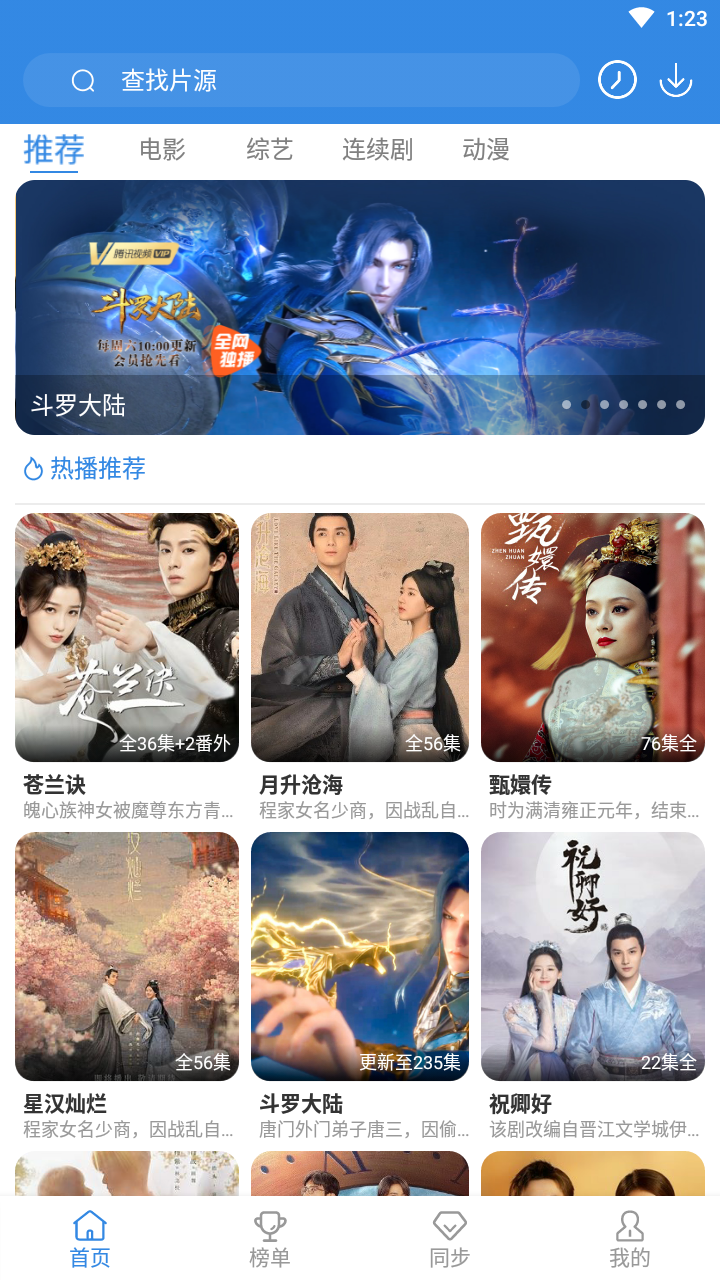Open downloads using the download arrow icon
This screenshot has height=1280, width=720.
point(675,79)
